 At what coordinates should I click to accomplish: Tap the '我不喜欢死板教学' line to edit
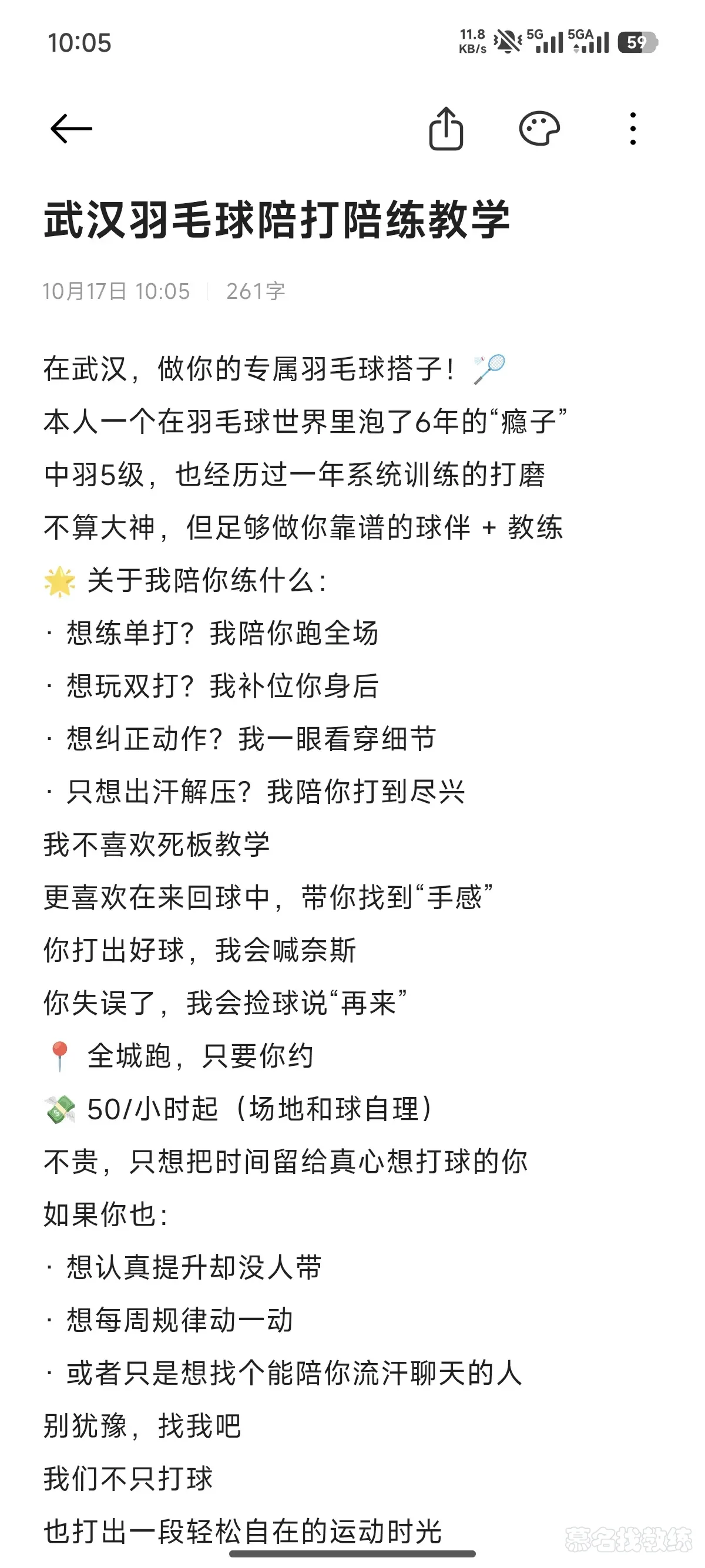tap(156, 844)
